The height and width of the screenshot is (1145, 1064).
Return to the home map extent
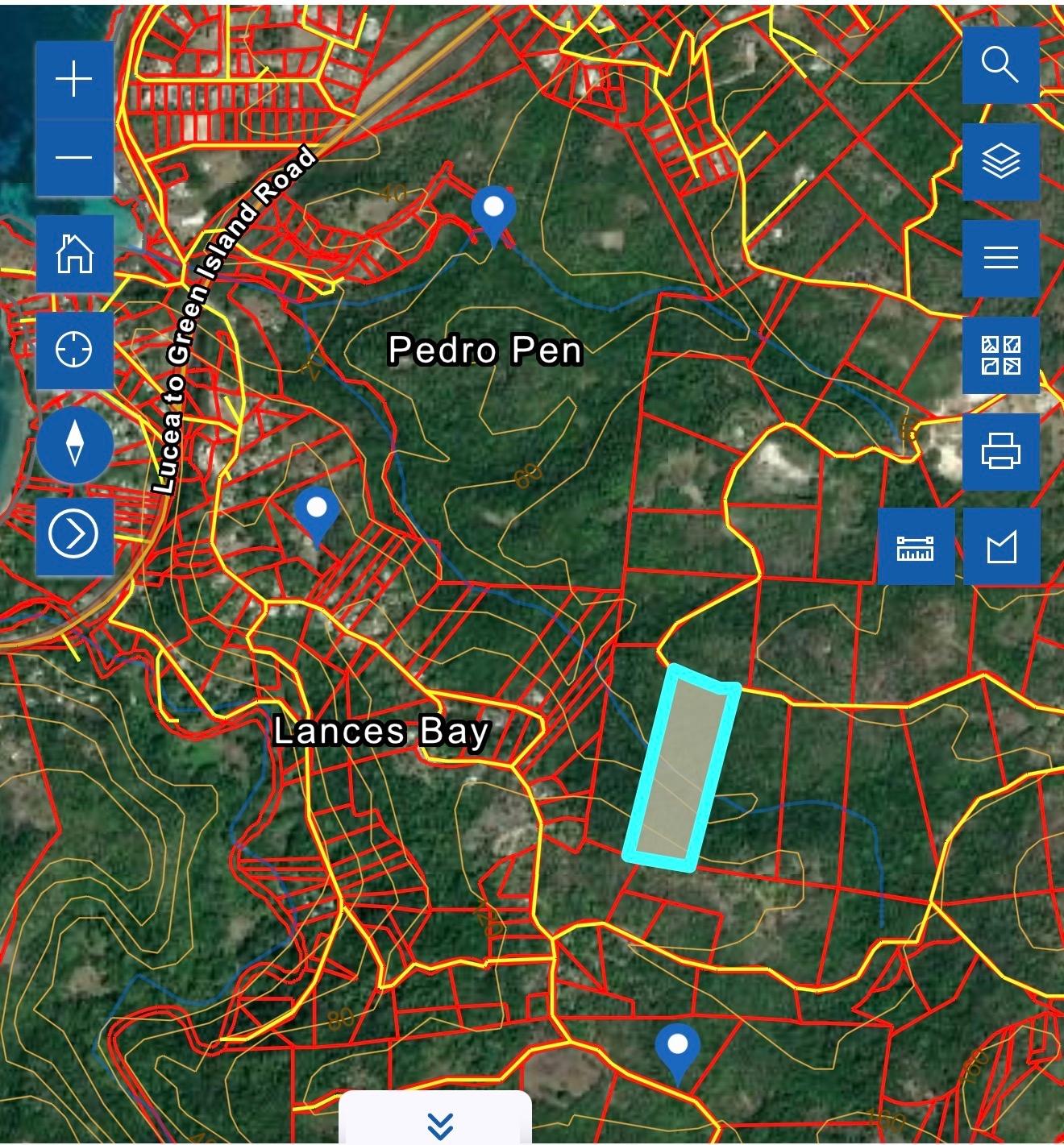click(74, 254)
